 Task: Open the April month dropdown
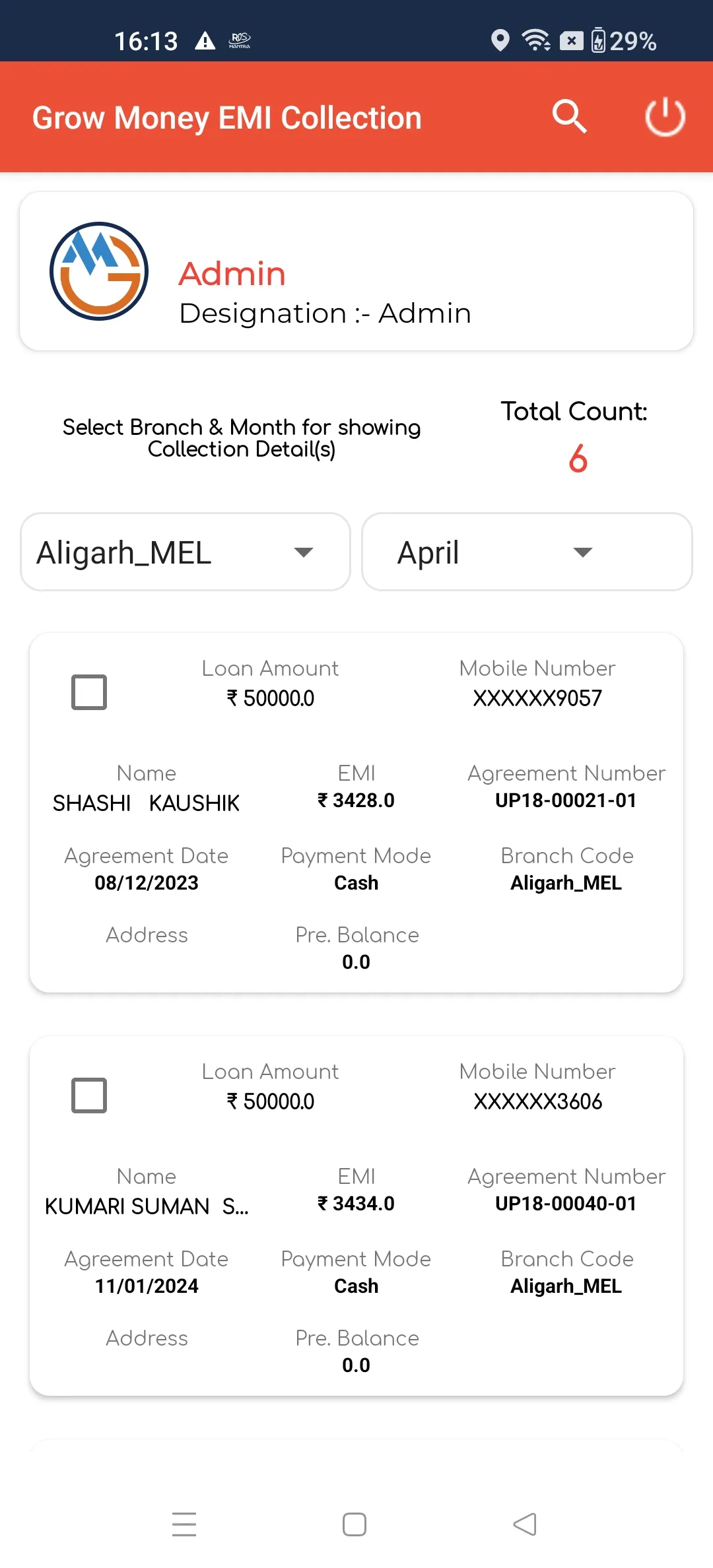[x=527, y=552]
